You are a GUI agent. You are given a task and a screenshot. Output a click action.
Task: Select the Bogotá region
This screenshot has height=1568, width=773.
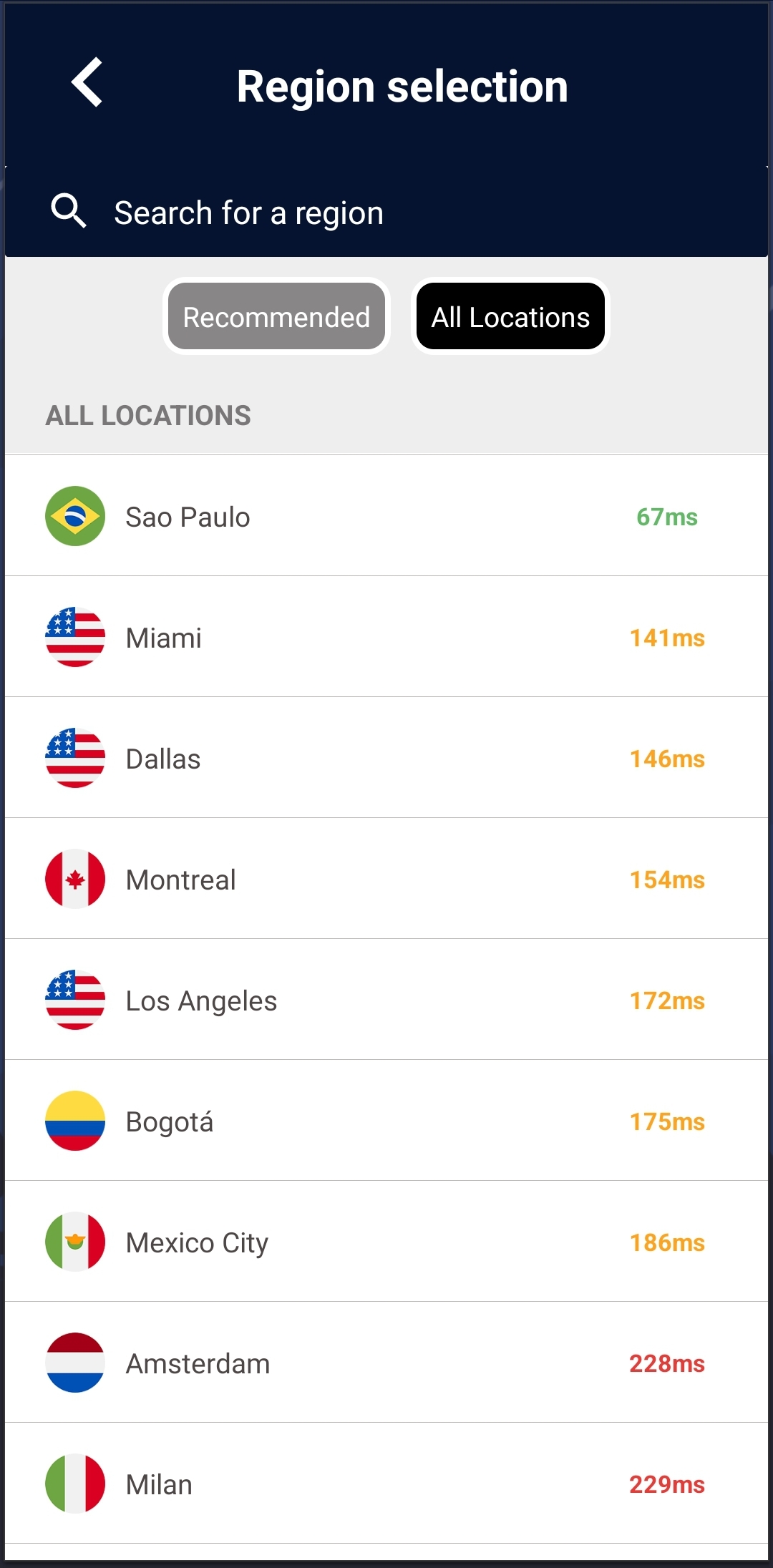(x=386, y=1121)
